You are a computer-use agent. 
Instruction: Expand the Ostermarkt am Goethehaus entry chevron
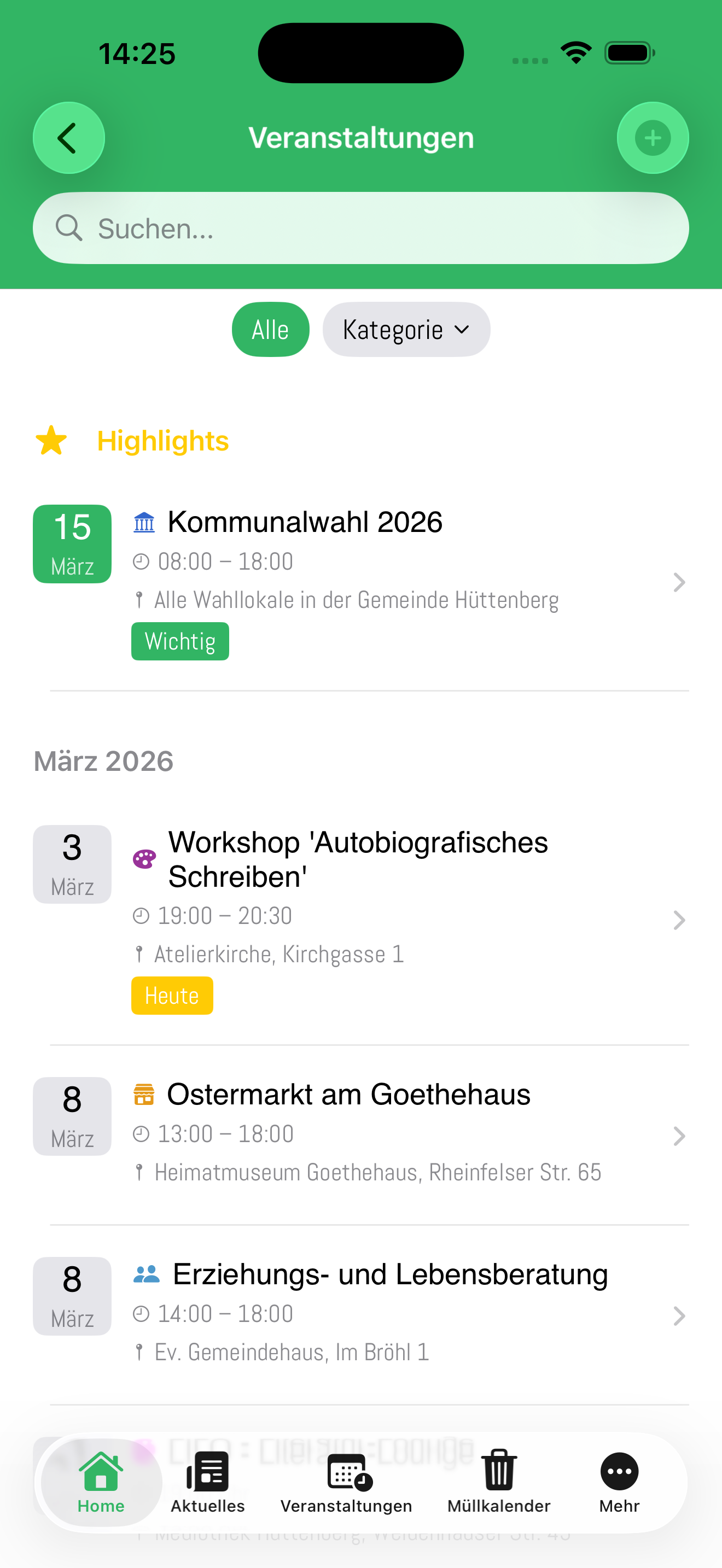[x=679, y=1136]
